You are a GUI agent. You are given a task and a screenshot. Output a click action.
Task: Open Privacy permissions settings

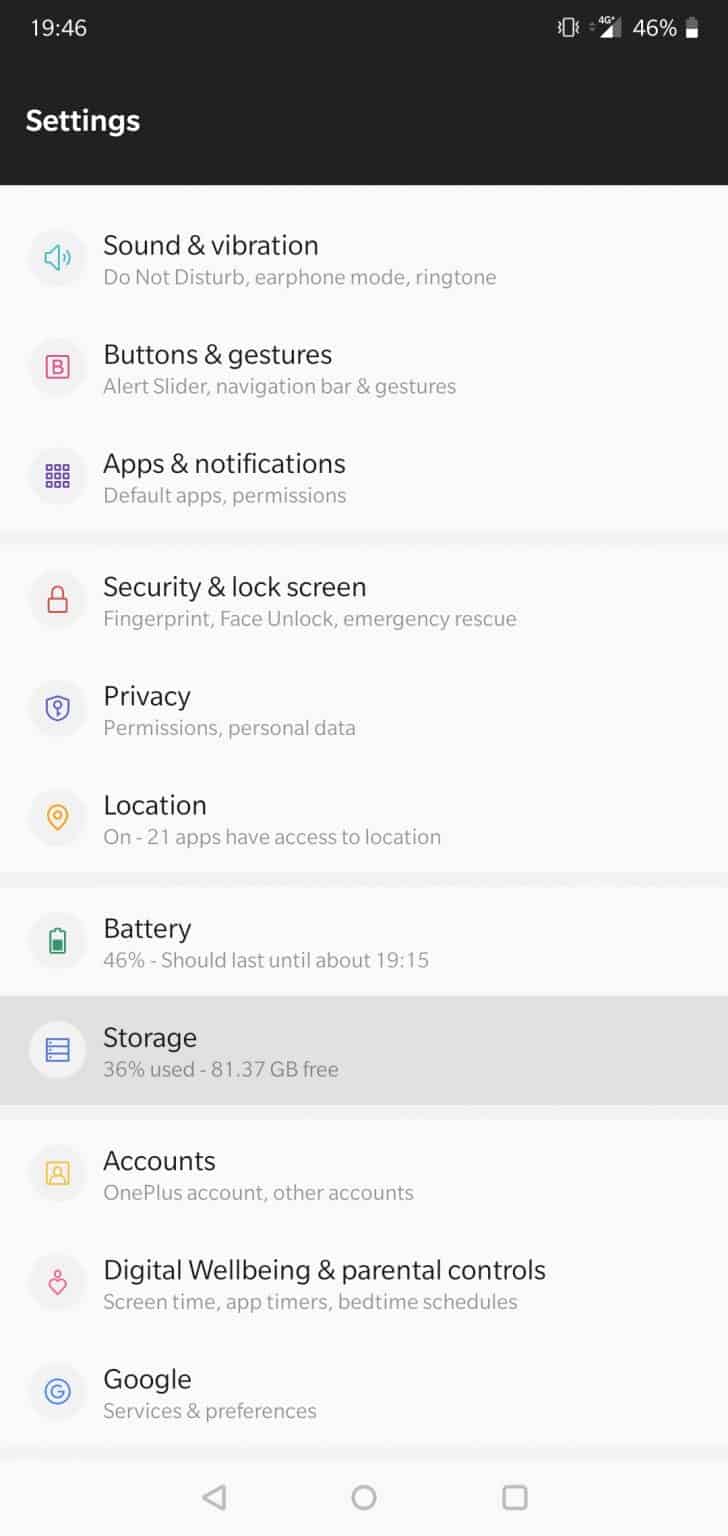[x=300, y=709]
